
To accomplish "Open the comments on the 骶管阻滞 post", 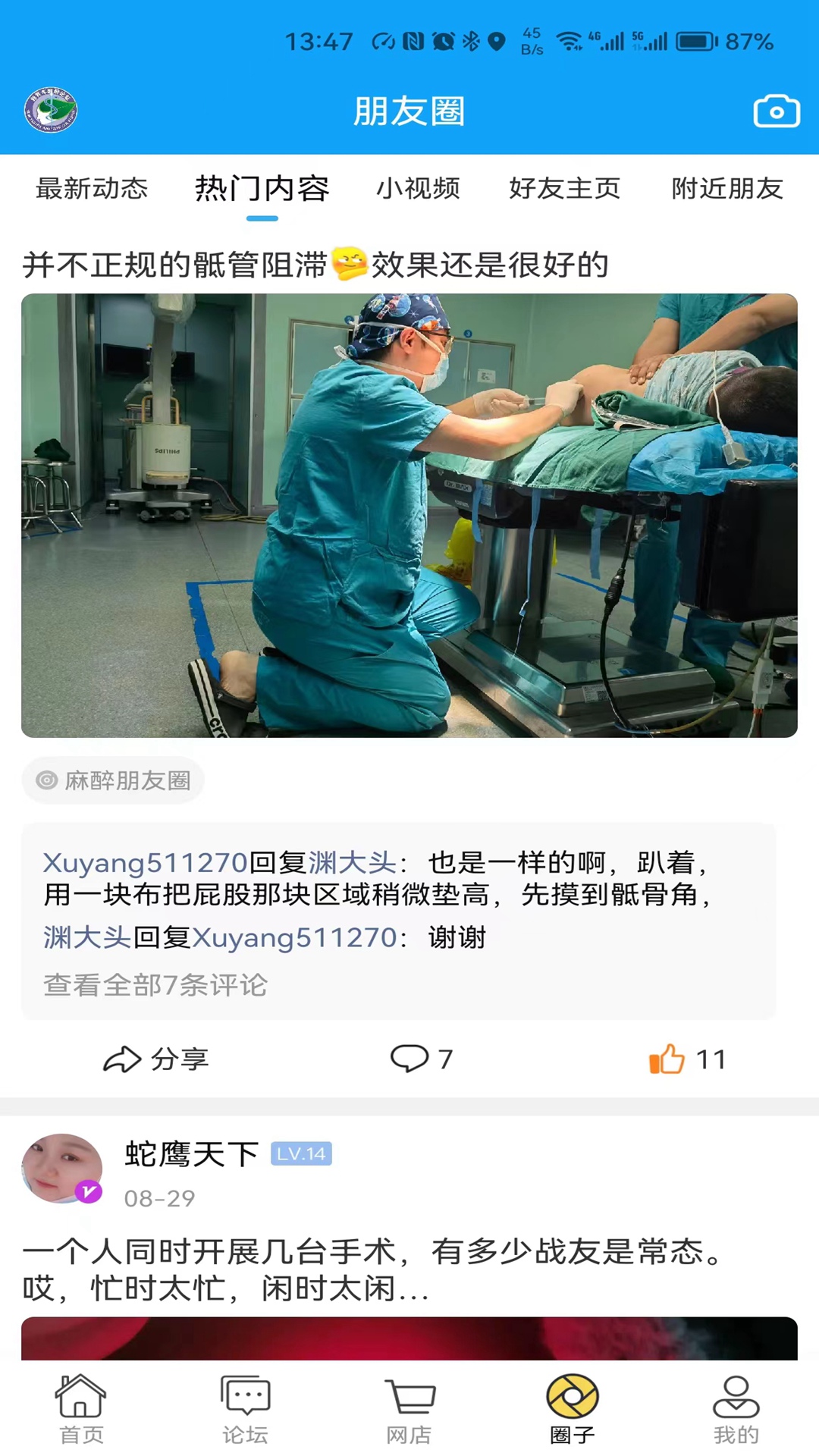I will 421,1059.
